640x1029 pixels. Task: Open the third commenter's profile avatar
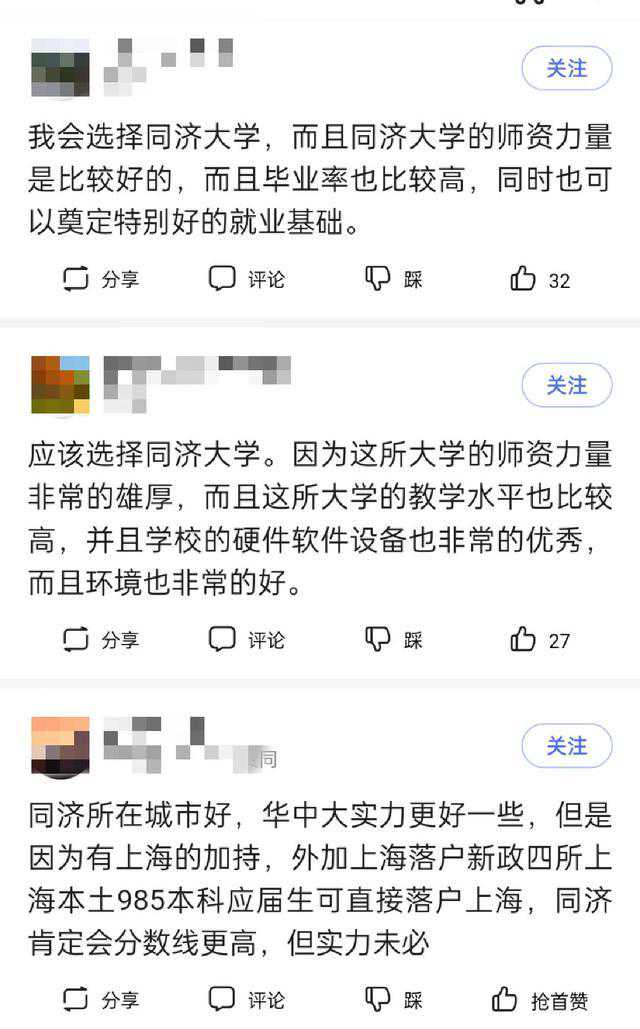click(60, 746)
